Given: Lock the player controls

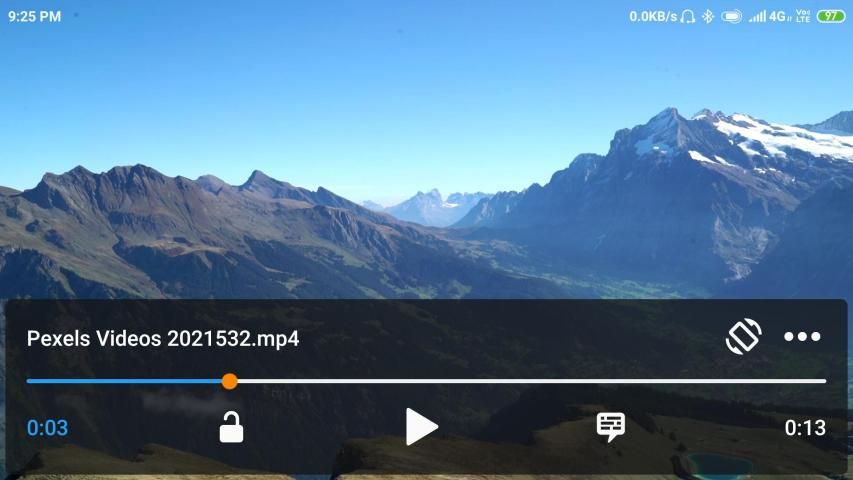Looking at the screenshot, I should pyautogui.click(x=231, y=427).
